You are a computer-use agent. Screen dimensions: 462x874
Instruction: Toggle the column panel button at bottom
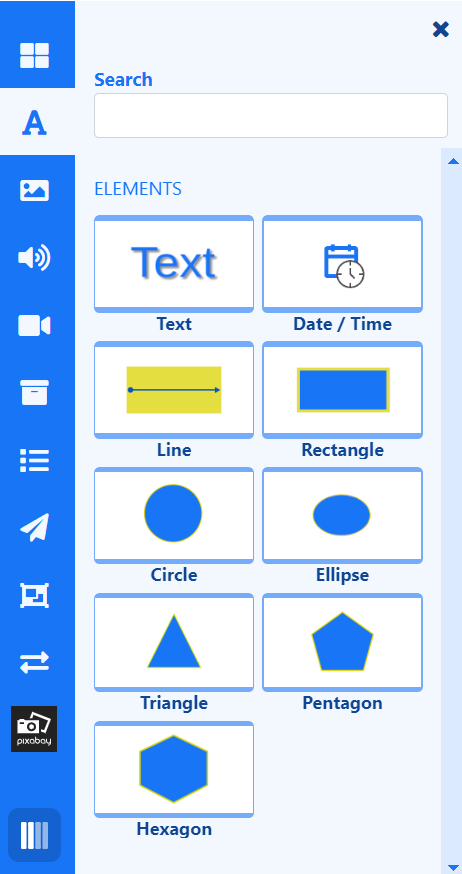(x=35, y=835)
